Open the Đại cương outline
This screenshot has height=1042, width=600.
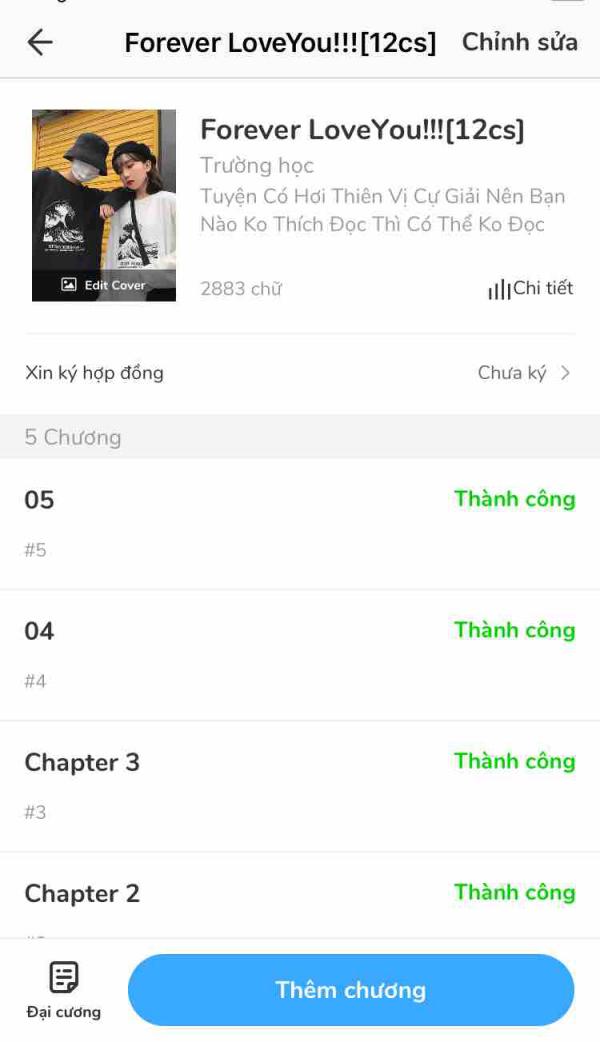point(64,990)
